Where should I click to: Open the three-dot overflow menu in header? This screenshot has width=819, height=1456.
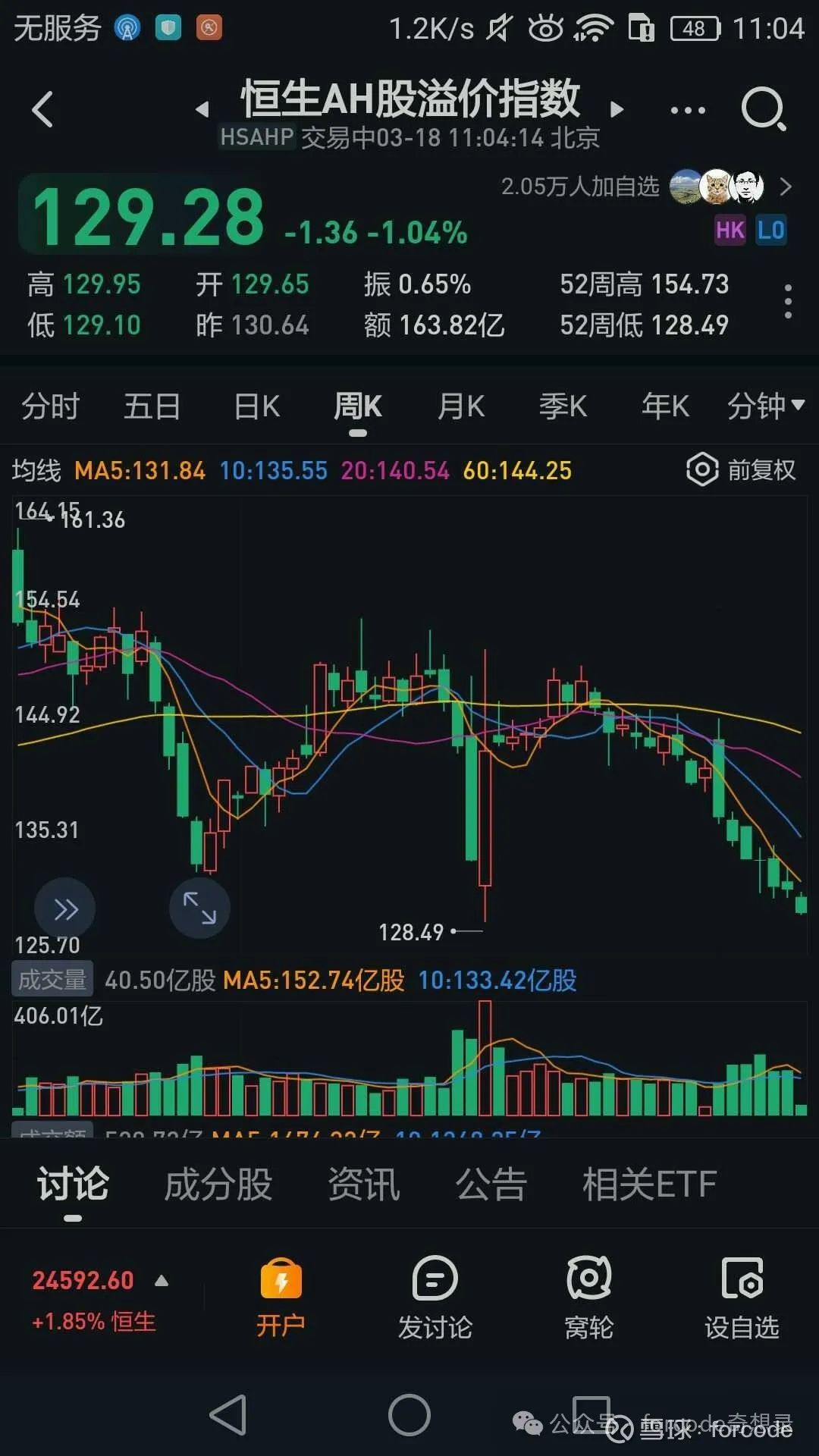(x=688, y=111)
